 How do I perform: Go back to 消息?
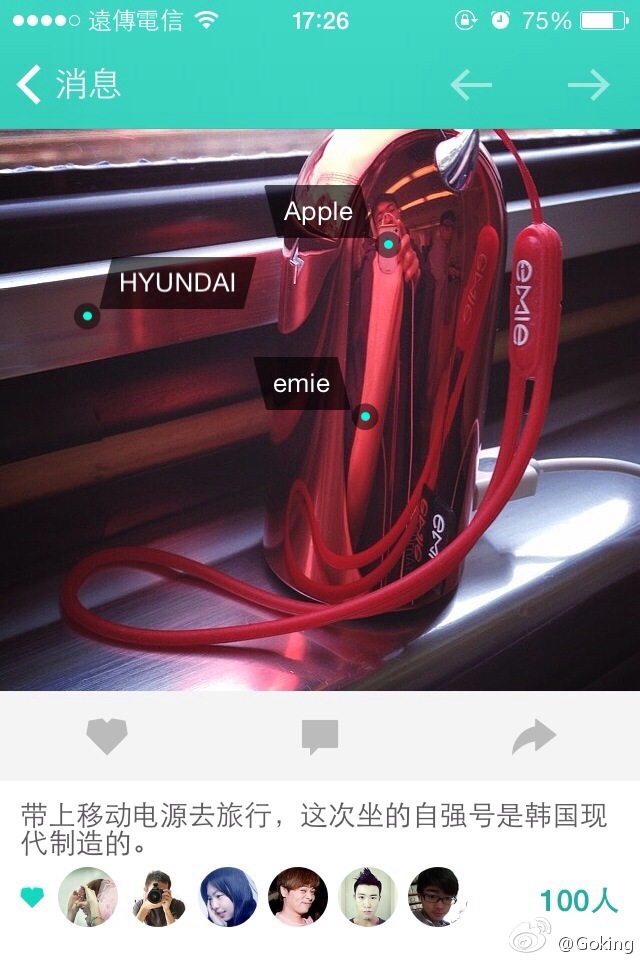[x=68, y=85]
